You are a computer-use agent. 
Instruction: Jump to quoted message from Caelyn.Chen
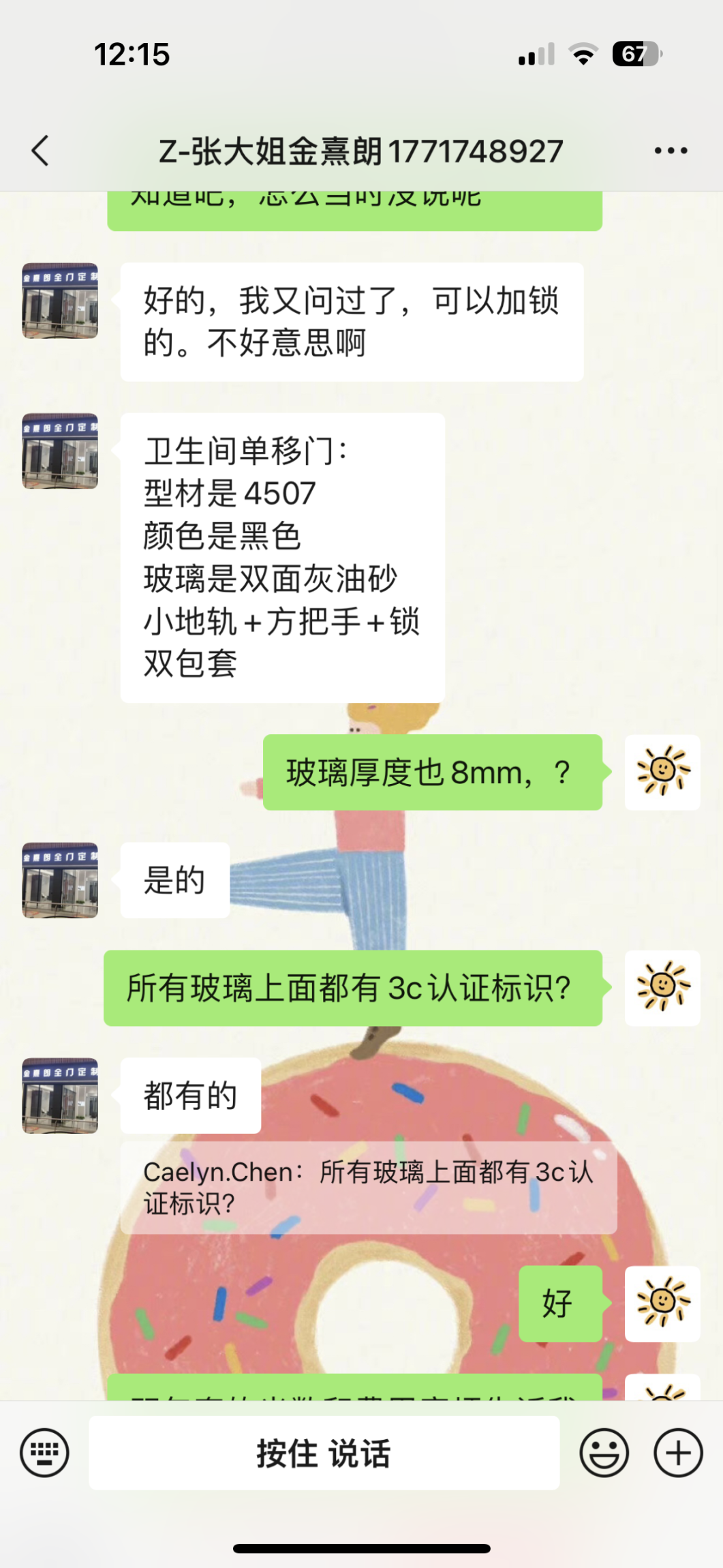(369, 1188)
